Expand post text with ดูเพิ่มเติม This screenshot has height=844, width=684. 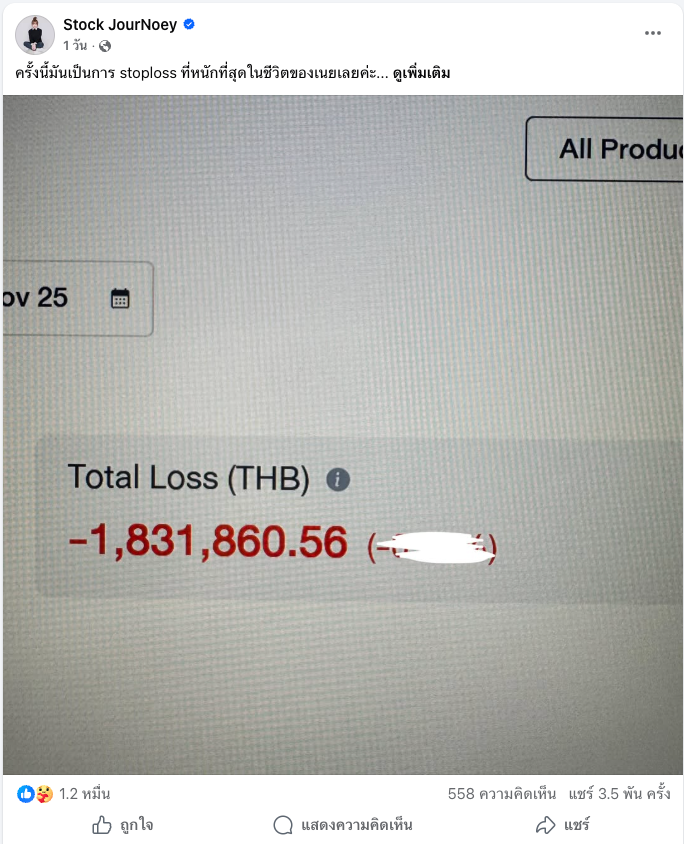click(421, 73)
